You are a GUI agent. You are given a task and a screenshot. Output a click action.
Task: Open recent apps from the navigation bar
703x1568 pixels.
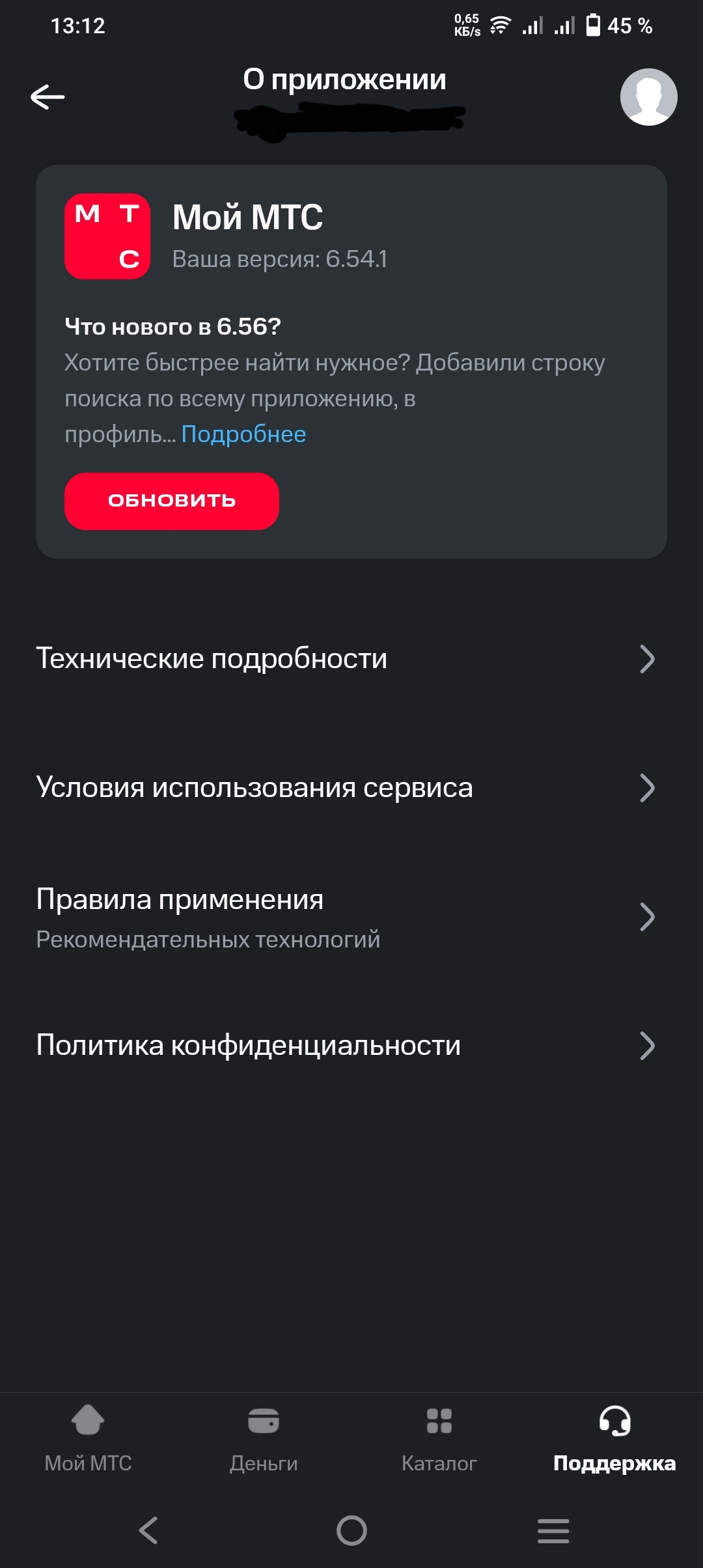click(x=553, y=1530)
